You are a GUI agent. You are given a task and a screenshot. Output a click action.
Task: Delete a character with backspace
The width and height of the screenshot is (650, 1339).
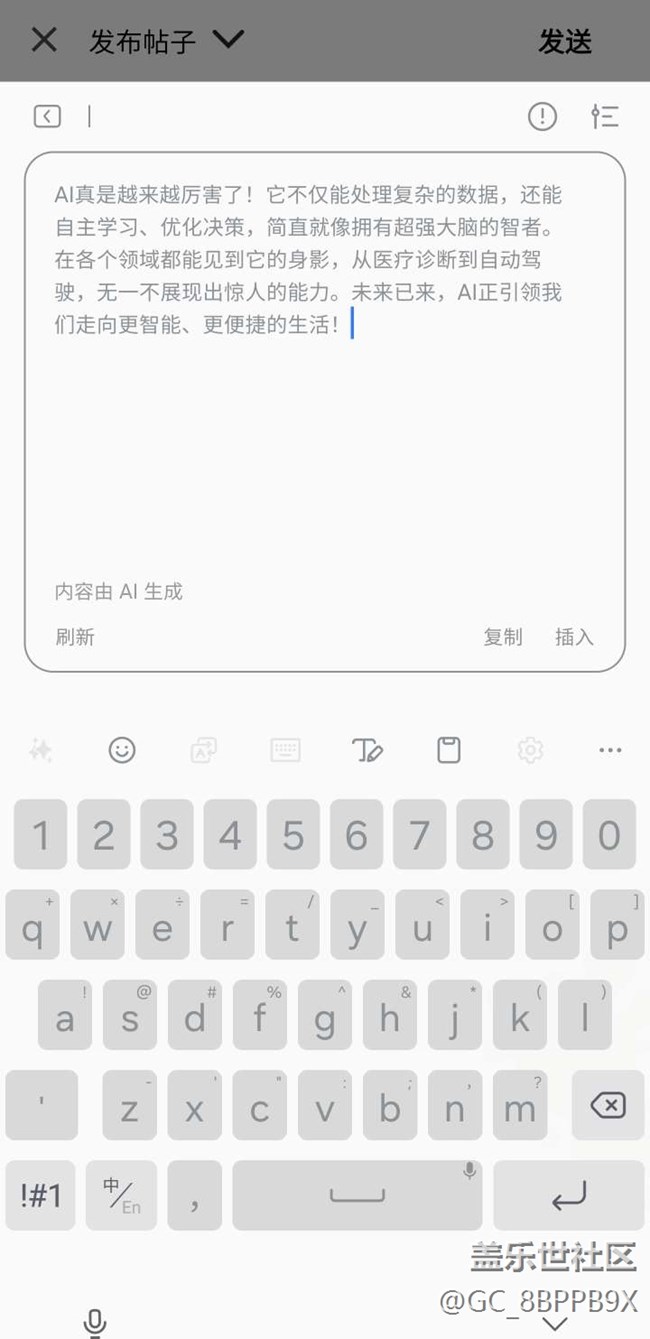click(607, 1105)
